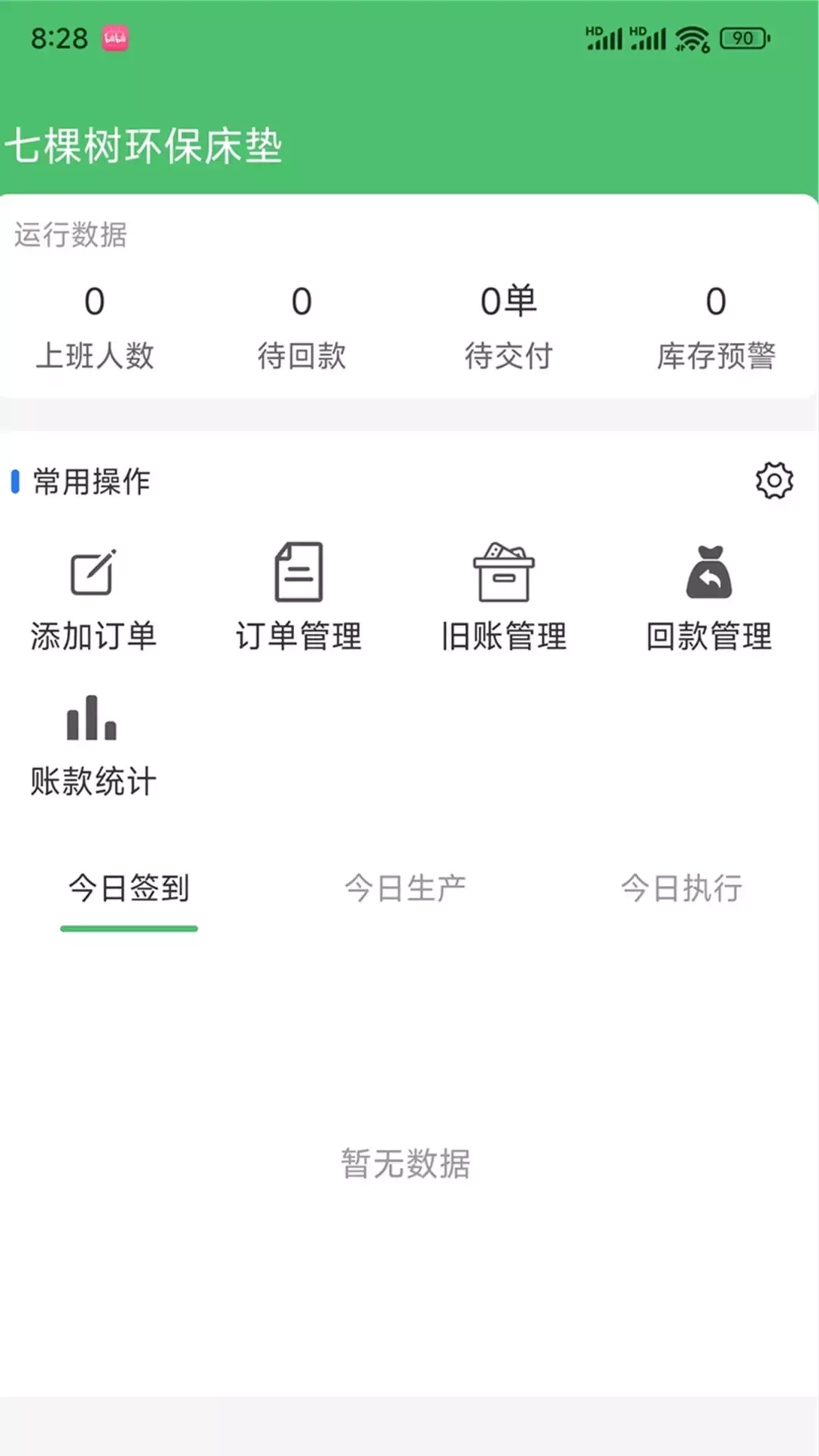Click the 运行数据 section header
819x1456 pixels.
coord(71,235)
